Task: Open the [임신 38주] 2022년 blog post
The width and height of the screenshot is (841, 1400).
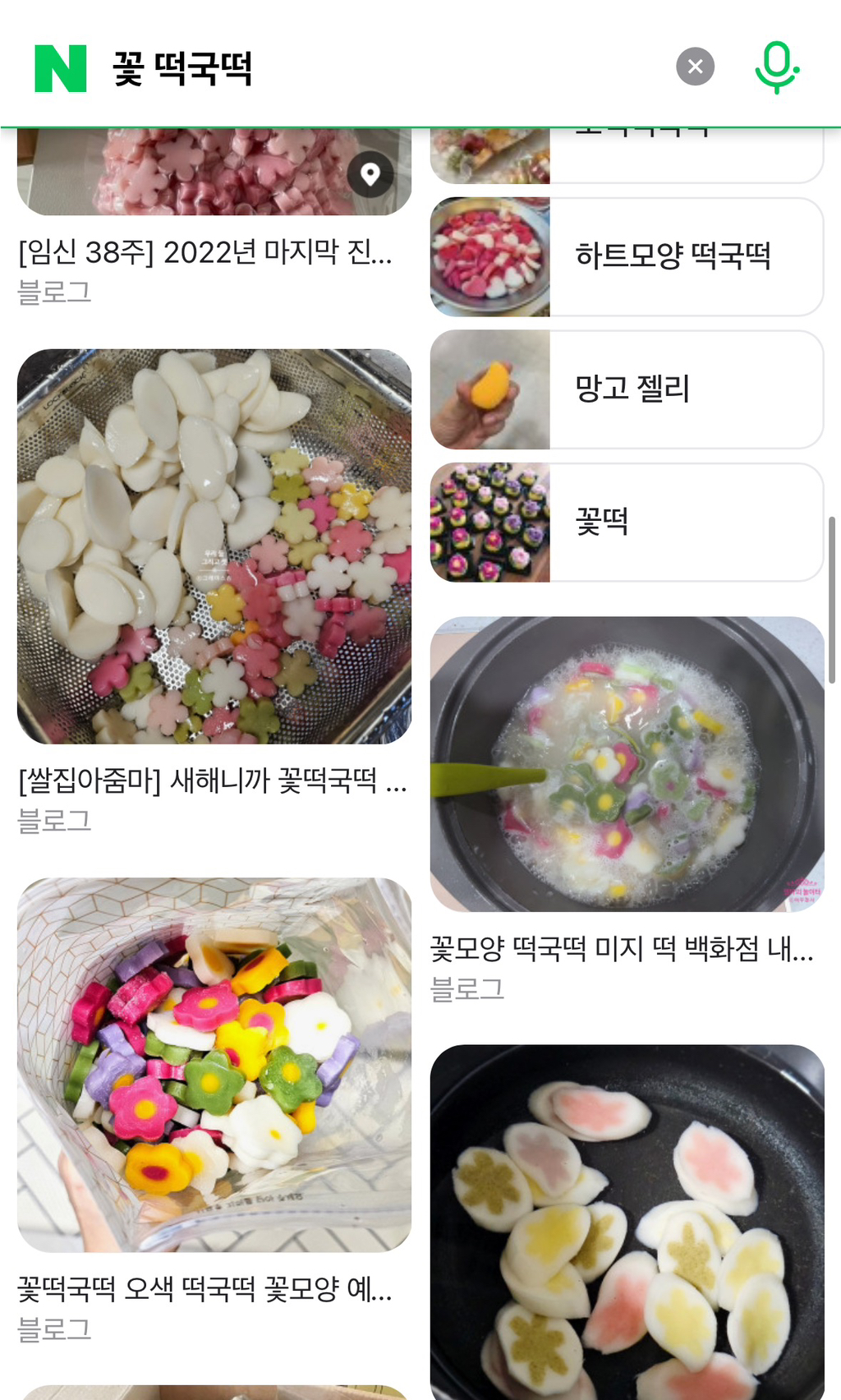Action: click(x=205, y=255)
